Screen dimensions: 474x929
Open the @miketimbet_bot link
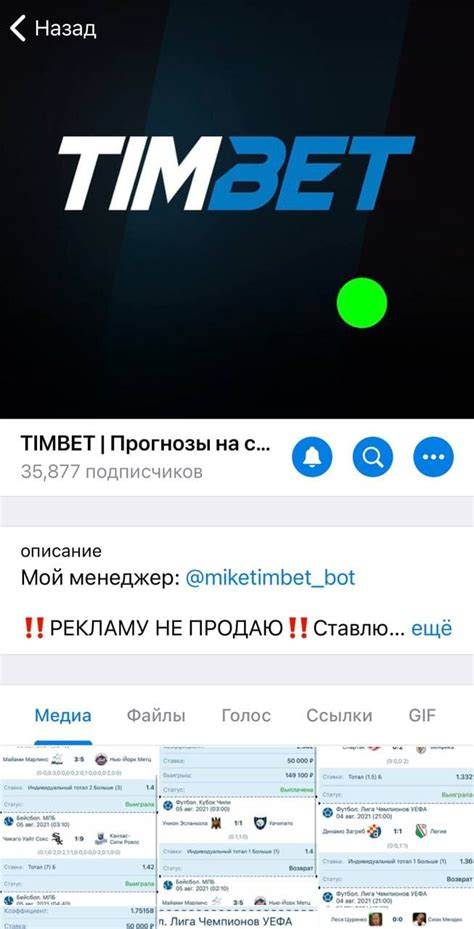point(270,578)
